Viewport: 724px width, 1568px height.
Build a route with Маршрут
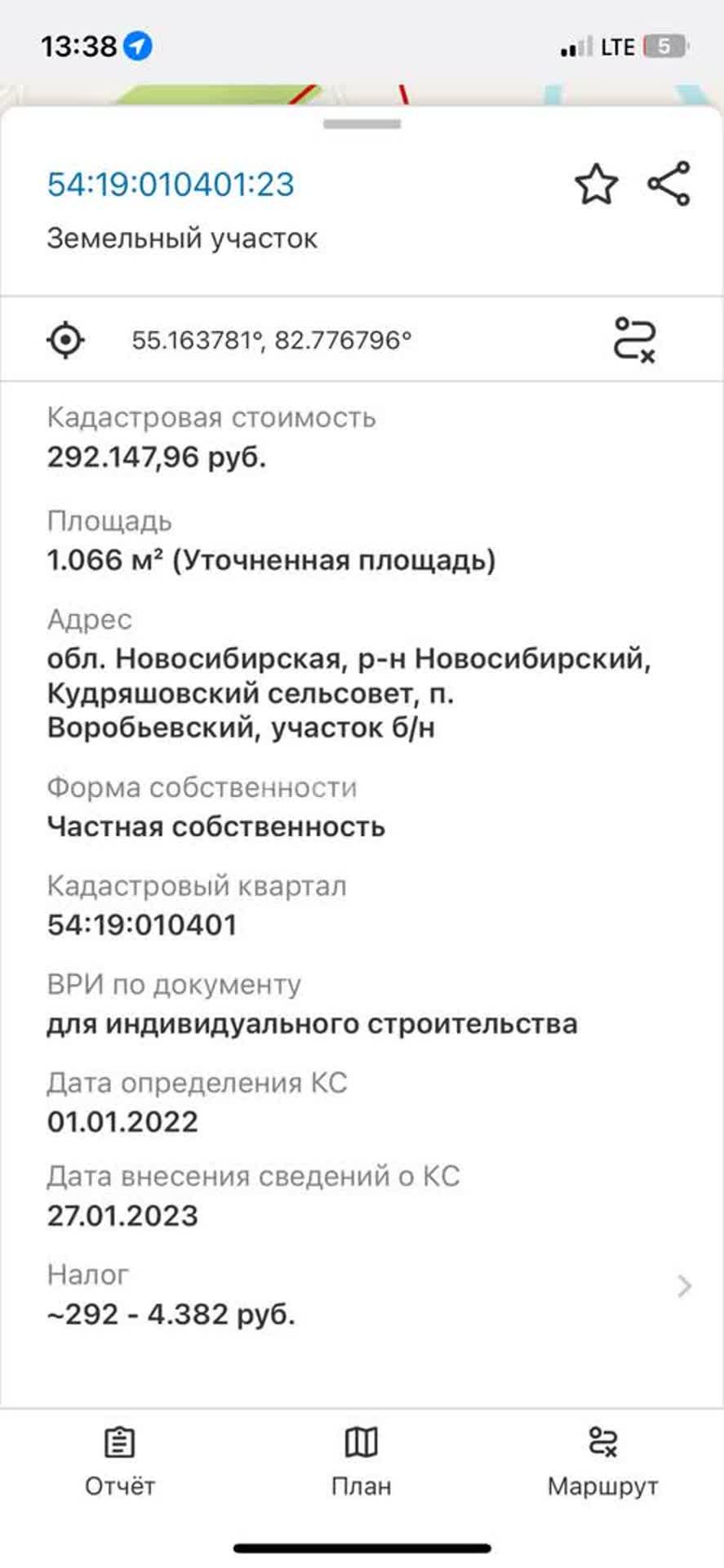point(602,1462)
